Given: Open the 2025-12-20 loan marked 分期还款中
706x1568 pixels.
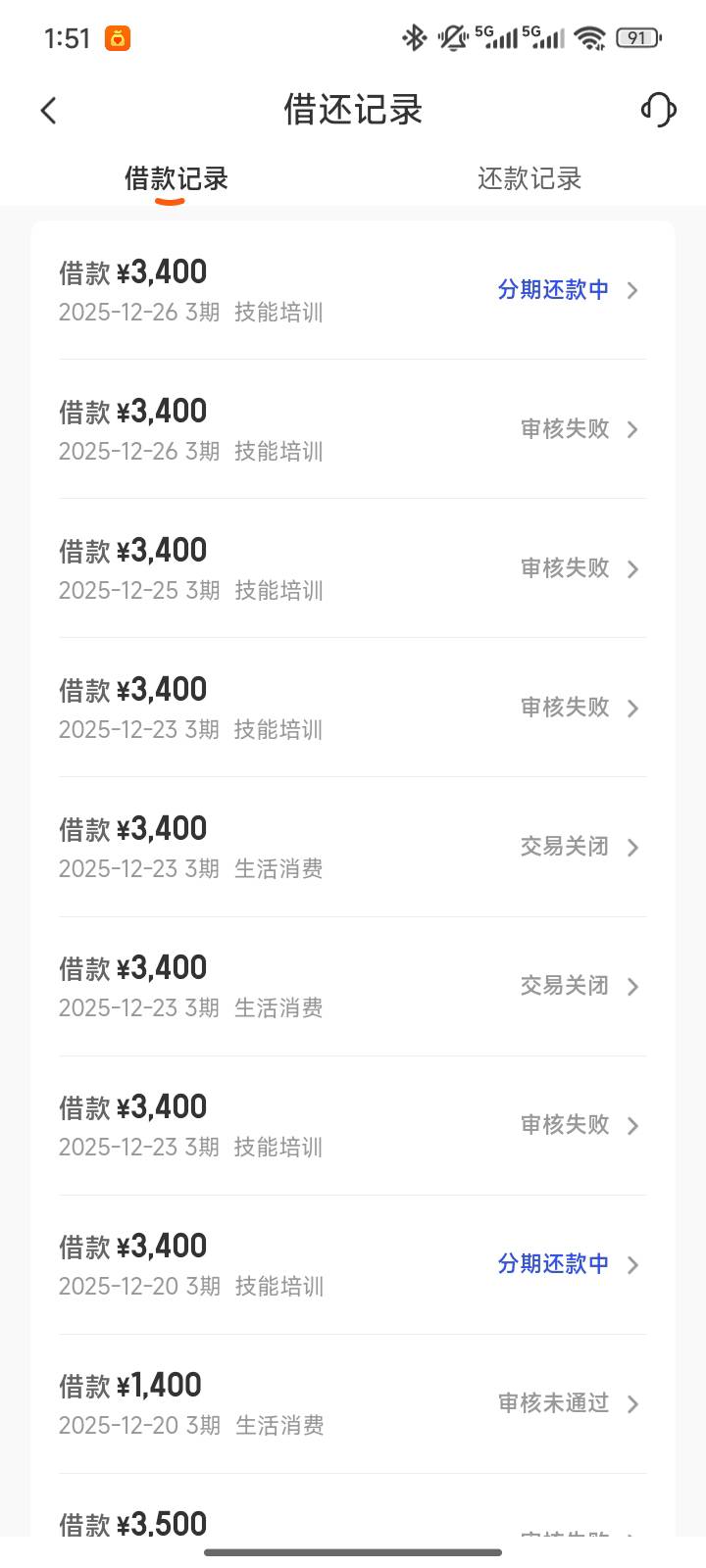Looking at the screenshot, I should click(x=353, y=1264).
